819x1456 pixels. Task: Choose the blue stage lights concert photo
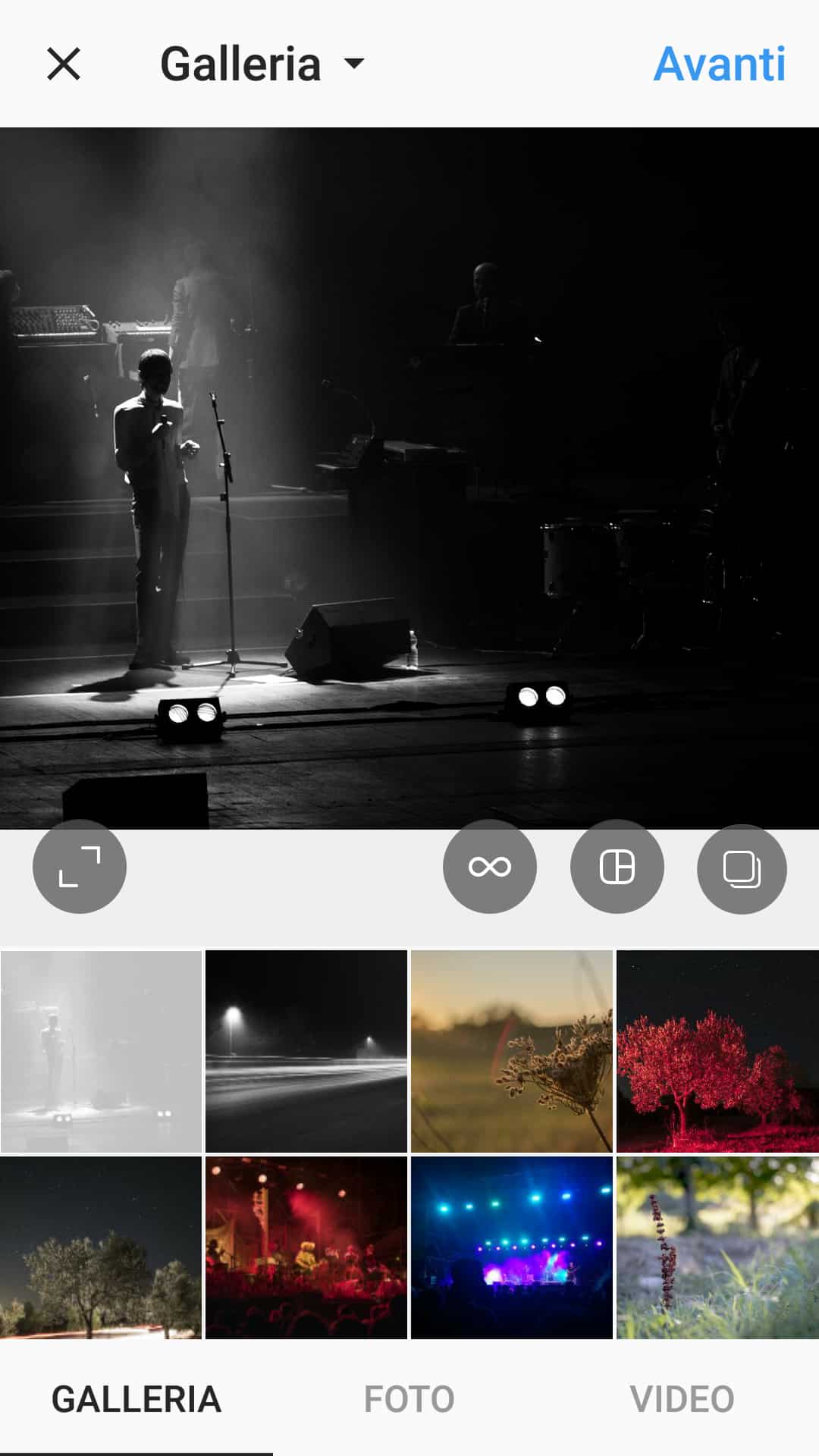click(512, 1247)
